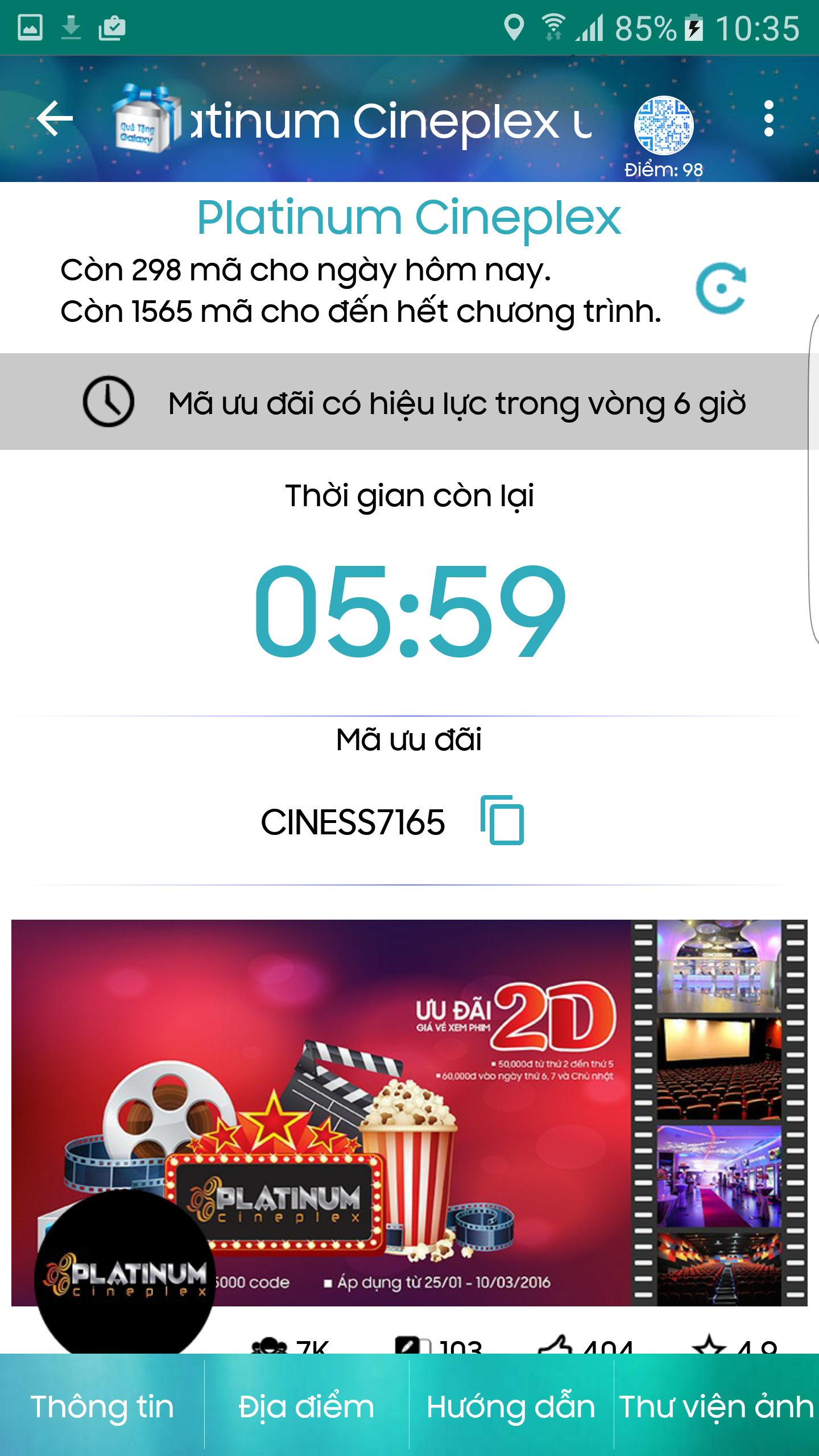Go back using the arrow icon
Viewport: 819px width, 1456px height.
[55, 119]
